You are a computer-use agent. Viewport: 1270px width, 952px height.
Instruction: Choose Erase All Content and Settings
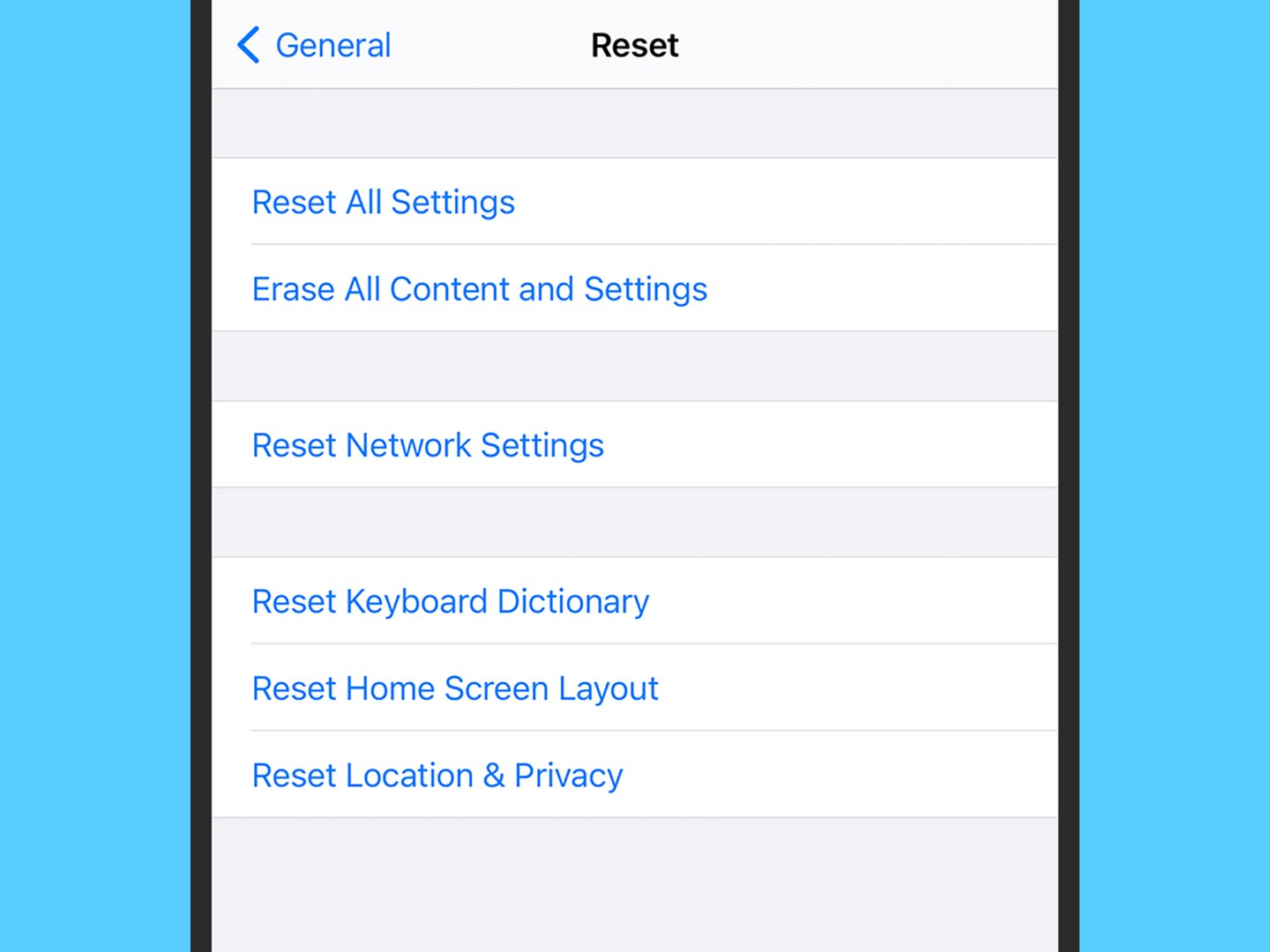click(479, 289)
